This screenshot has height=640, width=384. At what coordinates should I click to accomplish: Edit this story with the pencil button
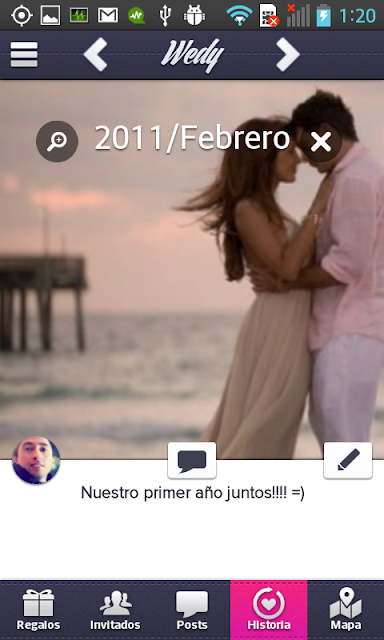348,460
